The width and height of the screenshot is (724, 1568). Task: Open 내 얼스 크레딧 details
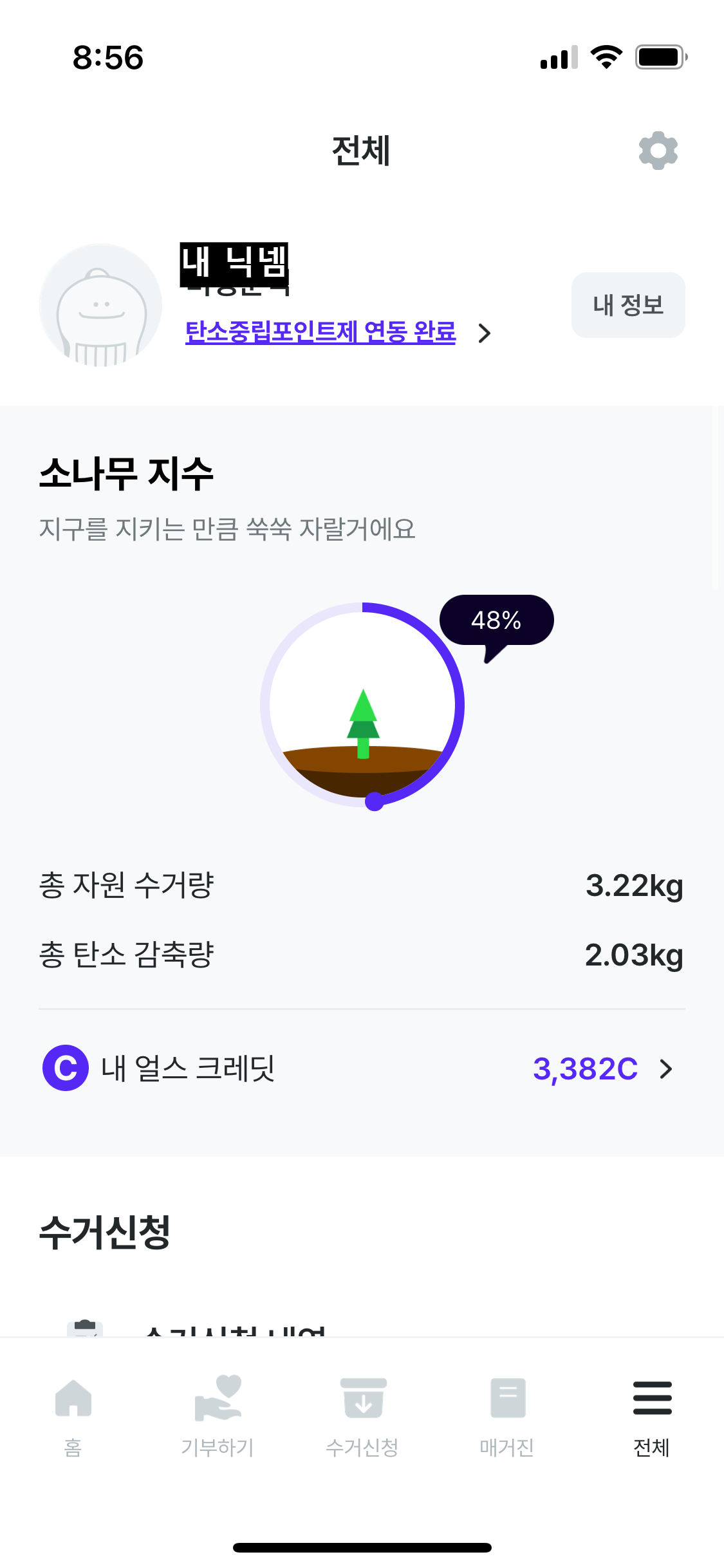362,1069
